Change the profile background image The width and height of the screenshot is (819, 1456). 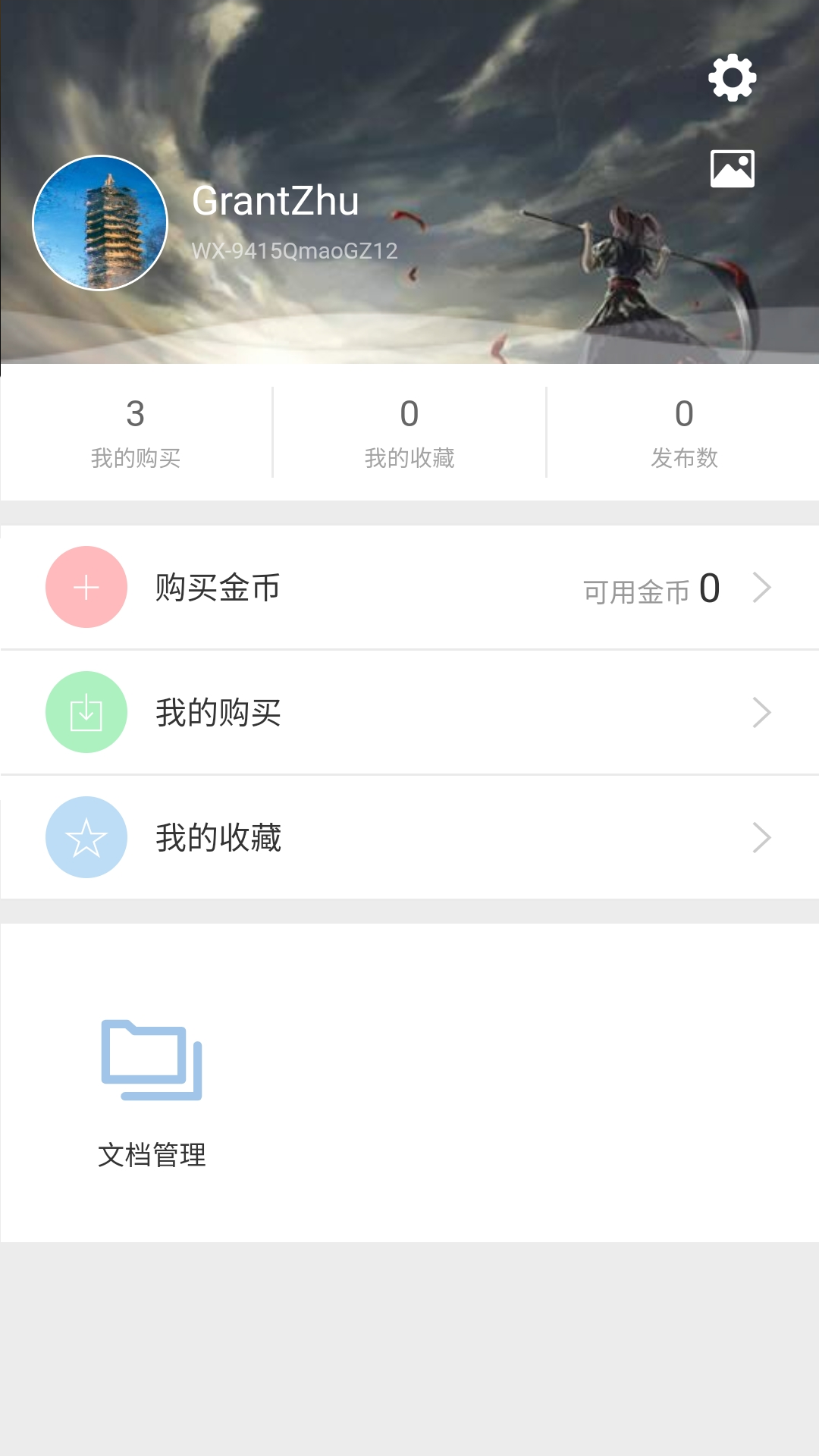pos(732,168)
